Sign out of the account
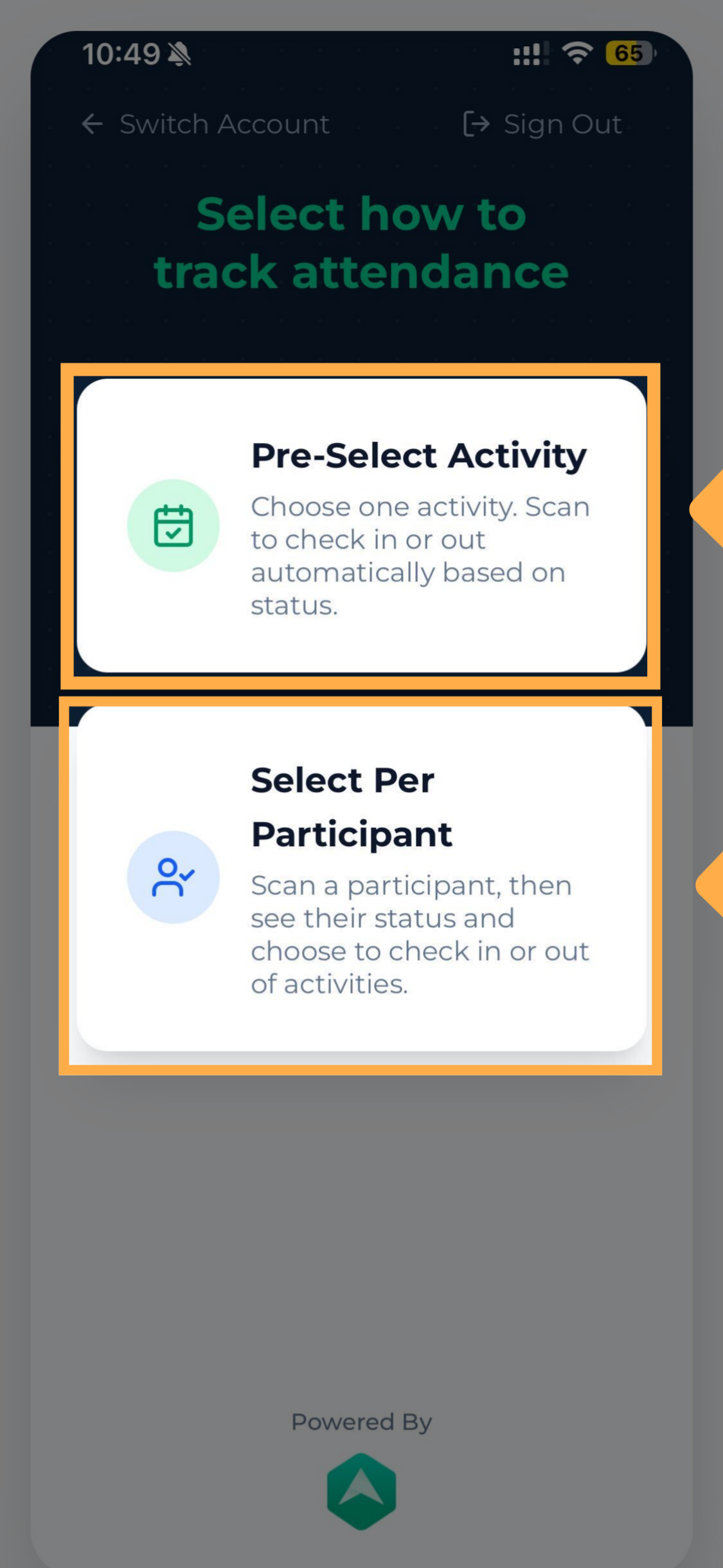723x1568 pixels. click(542, 124)
